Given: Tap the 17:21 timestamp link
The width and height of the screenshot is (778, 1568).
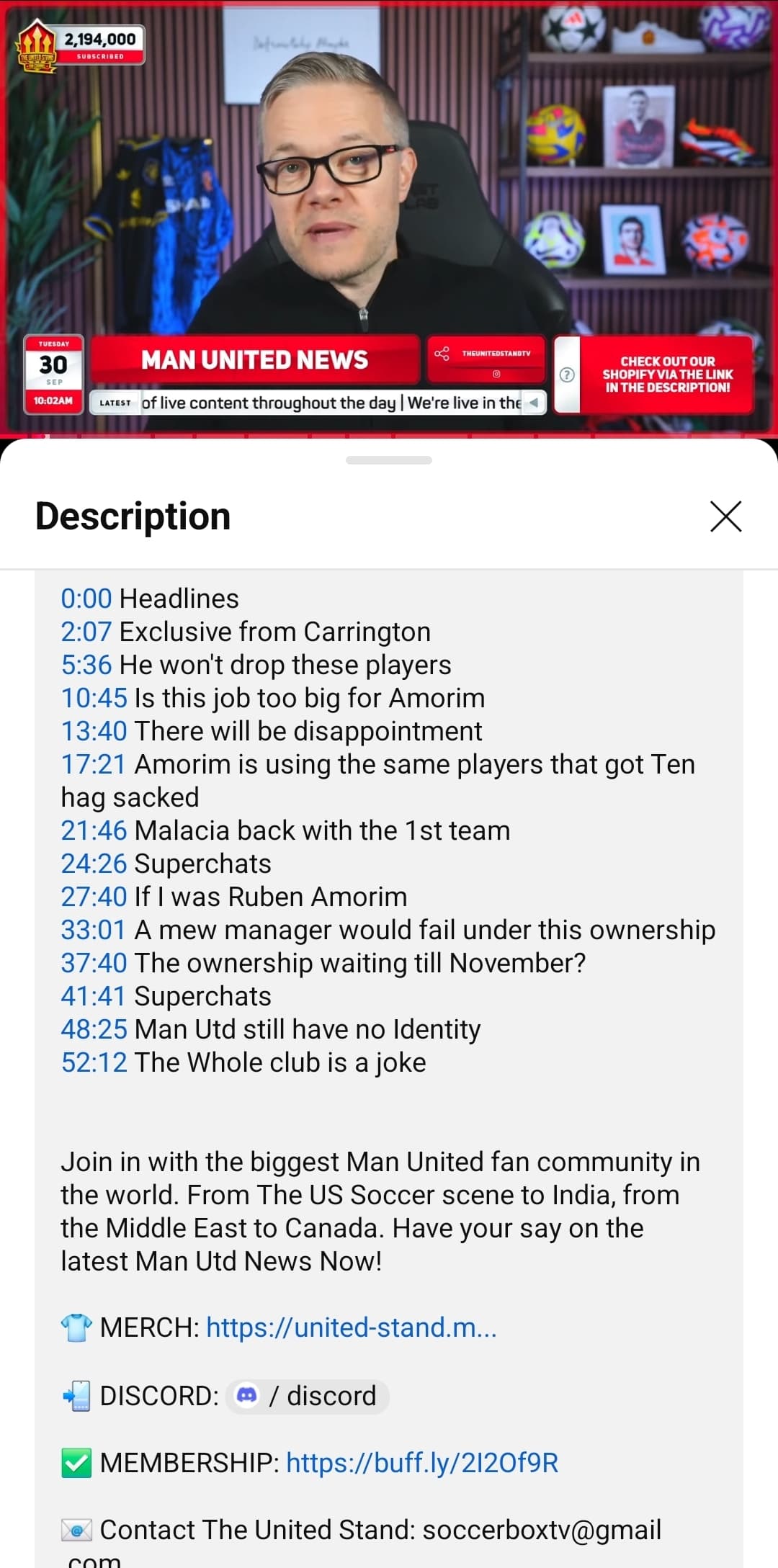Looking at the screenshot, I should [x=94, y=764].
